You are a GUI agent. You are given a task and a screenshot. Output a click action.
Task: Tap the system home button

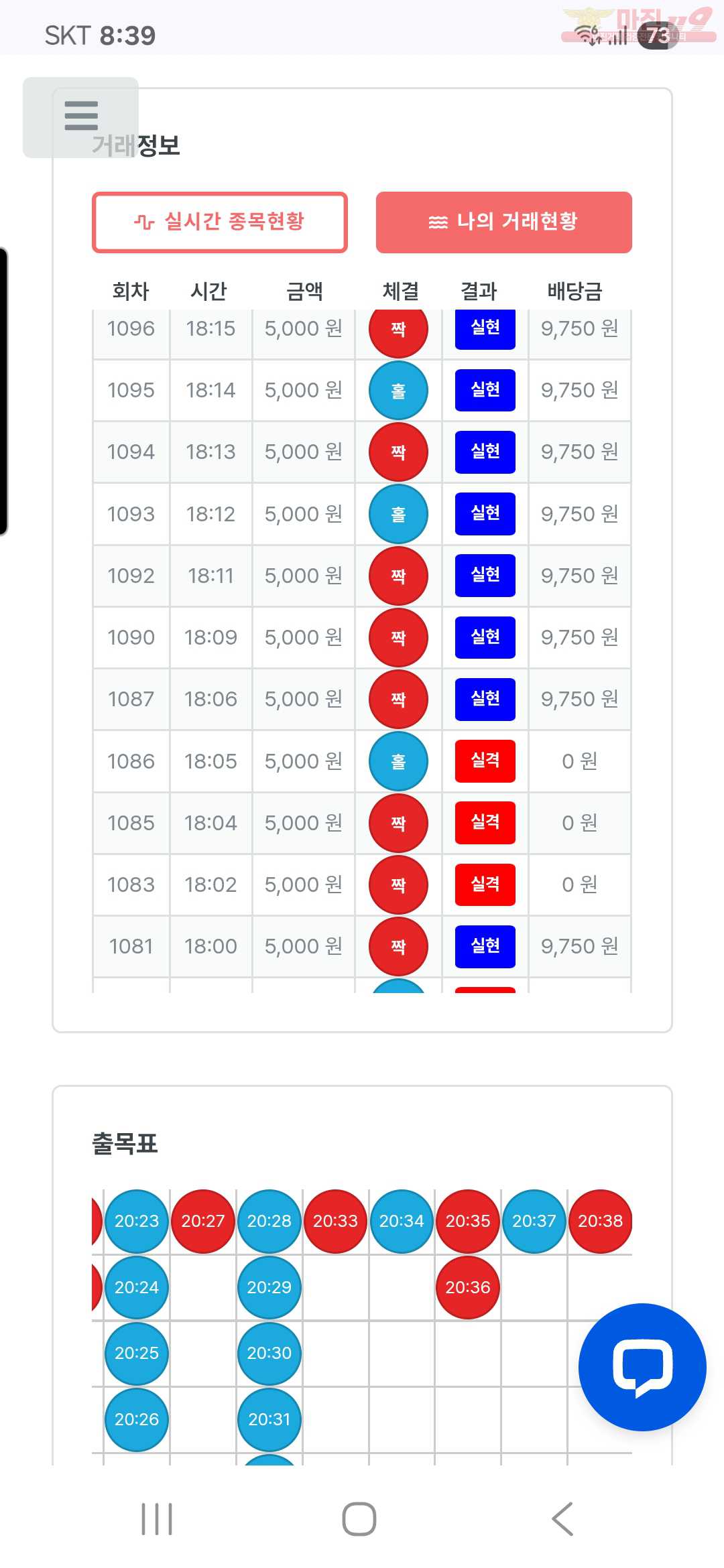click(359, 1519)
